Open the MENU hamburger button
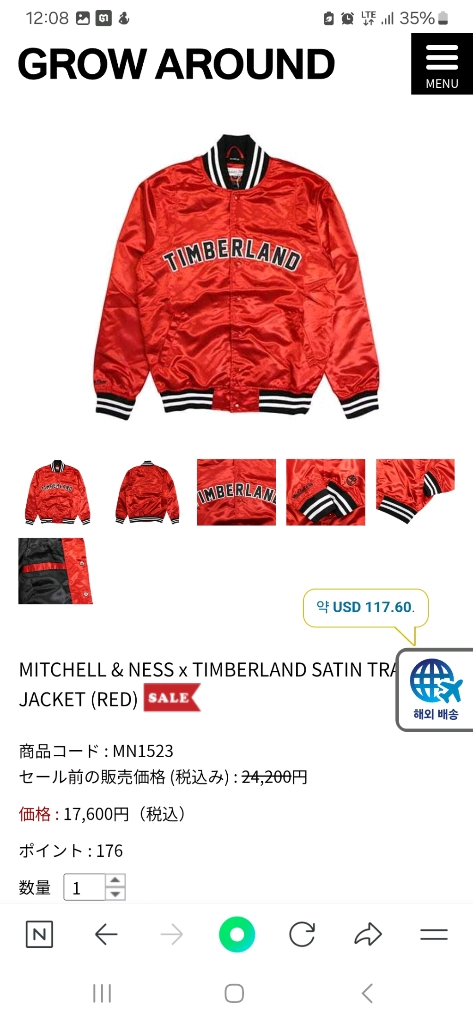The height and width of the screenshot is (1024, 473). (x=442, y=64)
